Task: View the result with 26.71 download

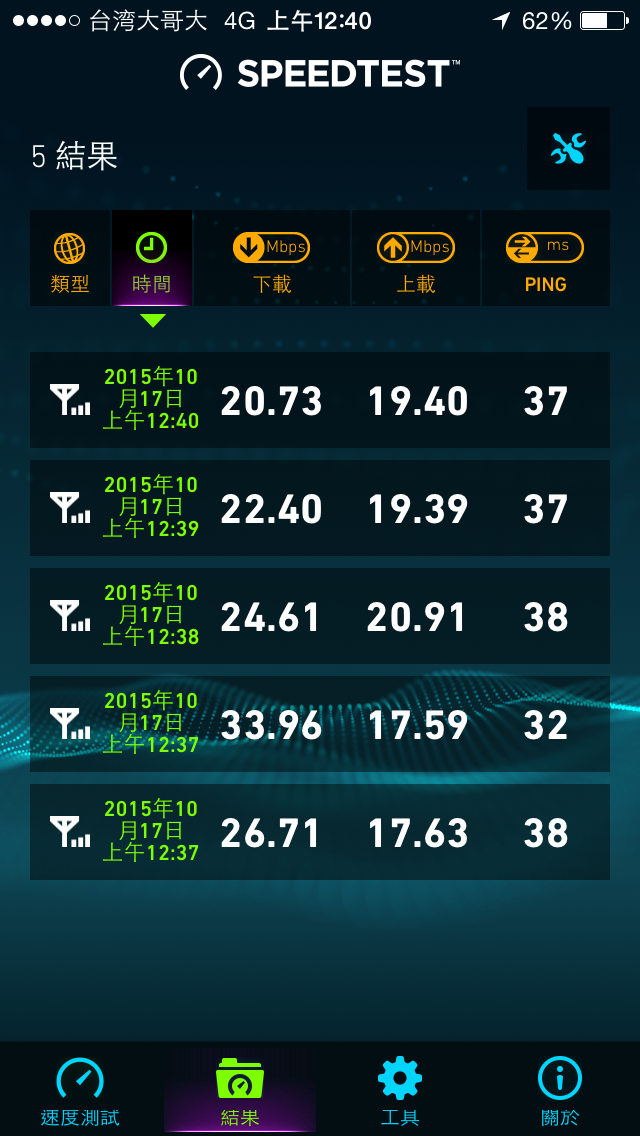Action: [320, 832]
